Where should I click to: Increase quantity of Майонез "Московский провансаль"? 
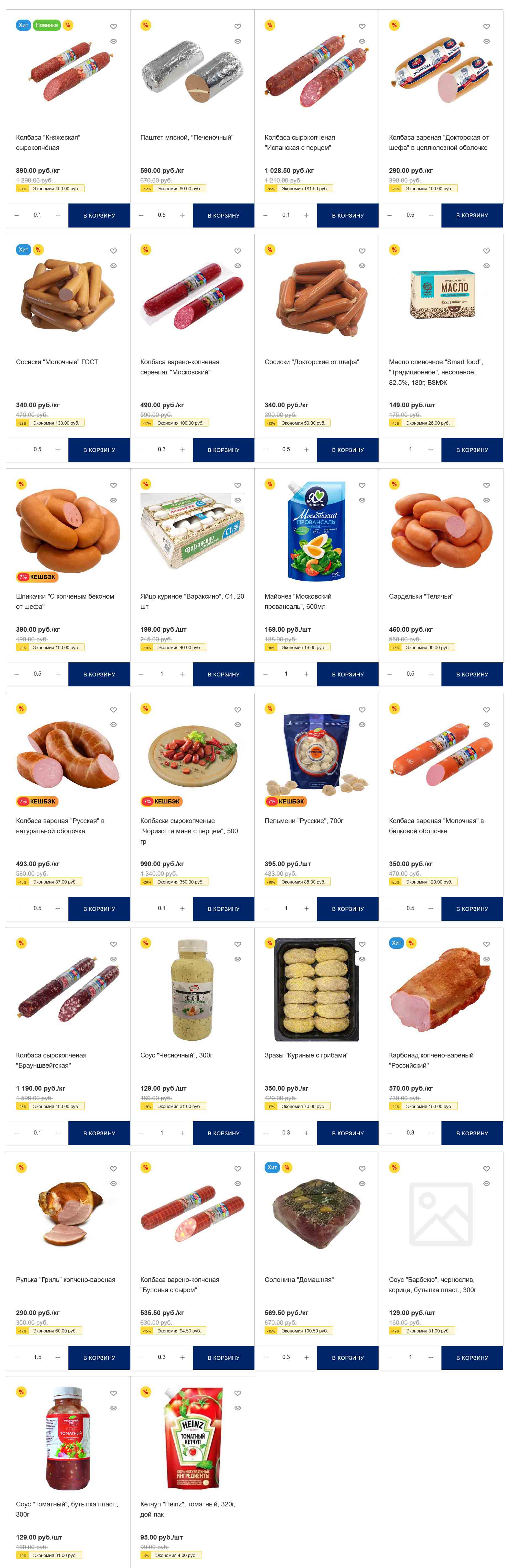coord(307,675)
